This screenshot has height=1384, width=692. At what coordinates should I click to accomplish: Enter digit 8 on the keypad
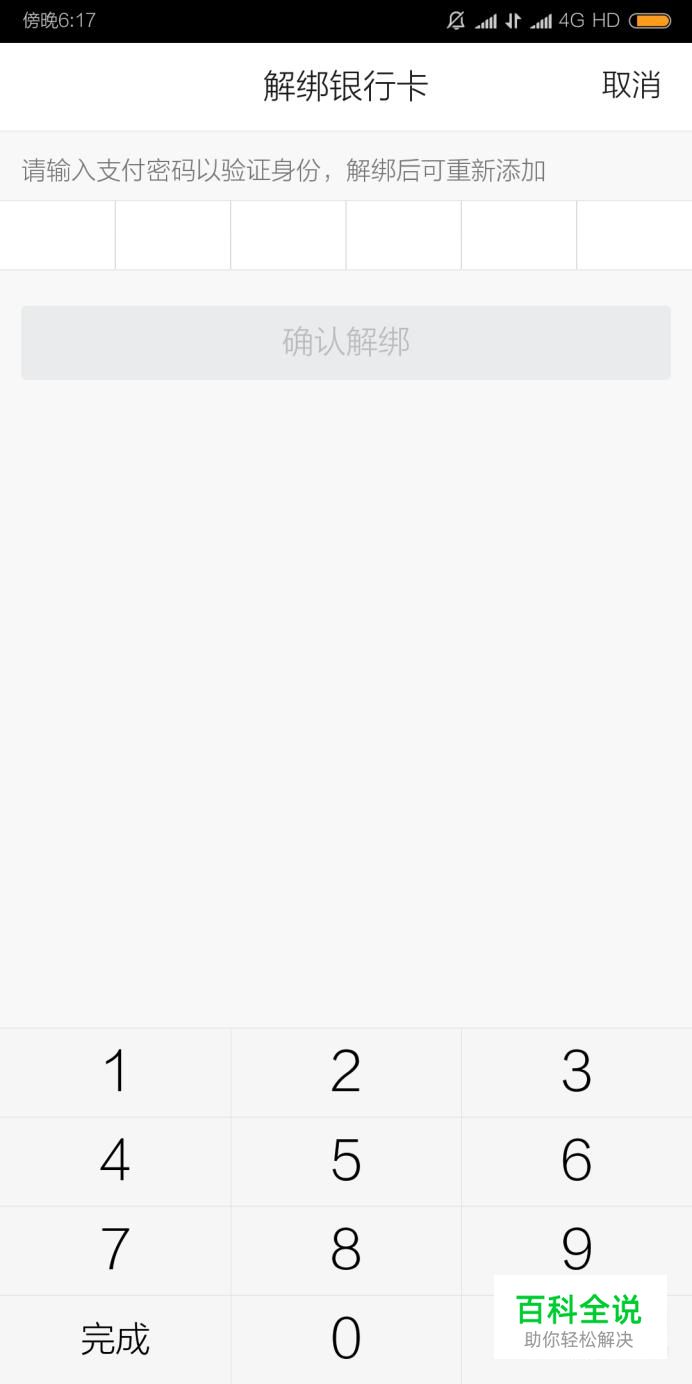(346, 1250)
